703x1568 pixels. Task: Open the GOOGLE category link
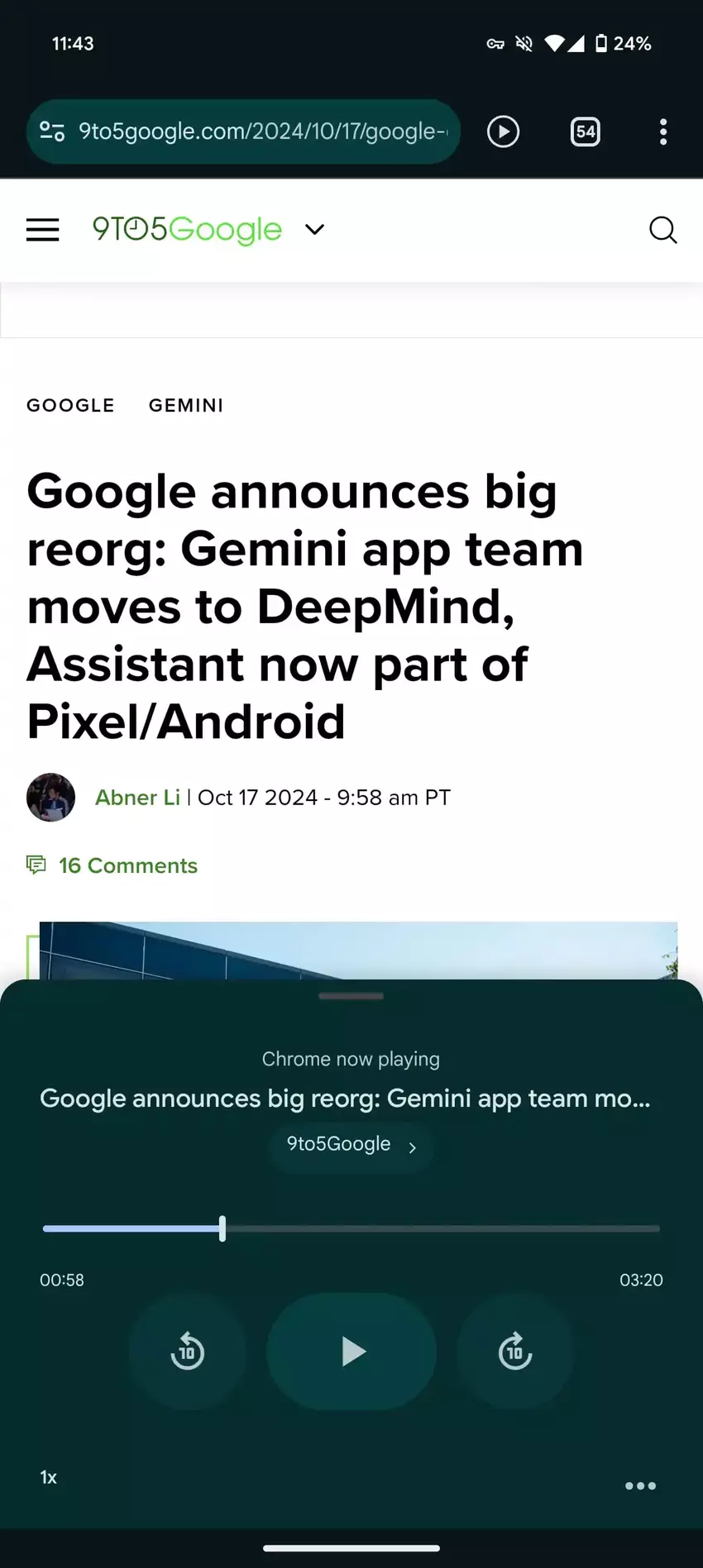pos(70,405)
